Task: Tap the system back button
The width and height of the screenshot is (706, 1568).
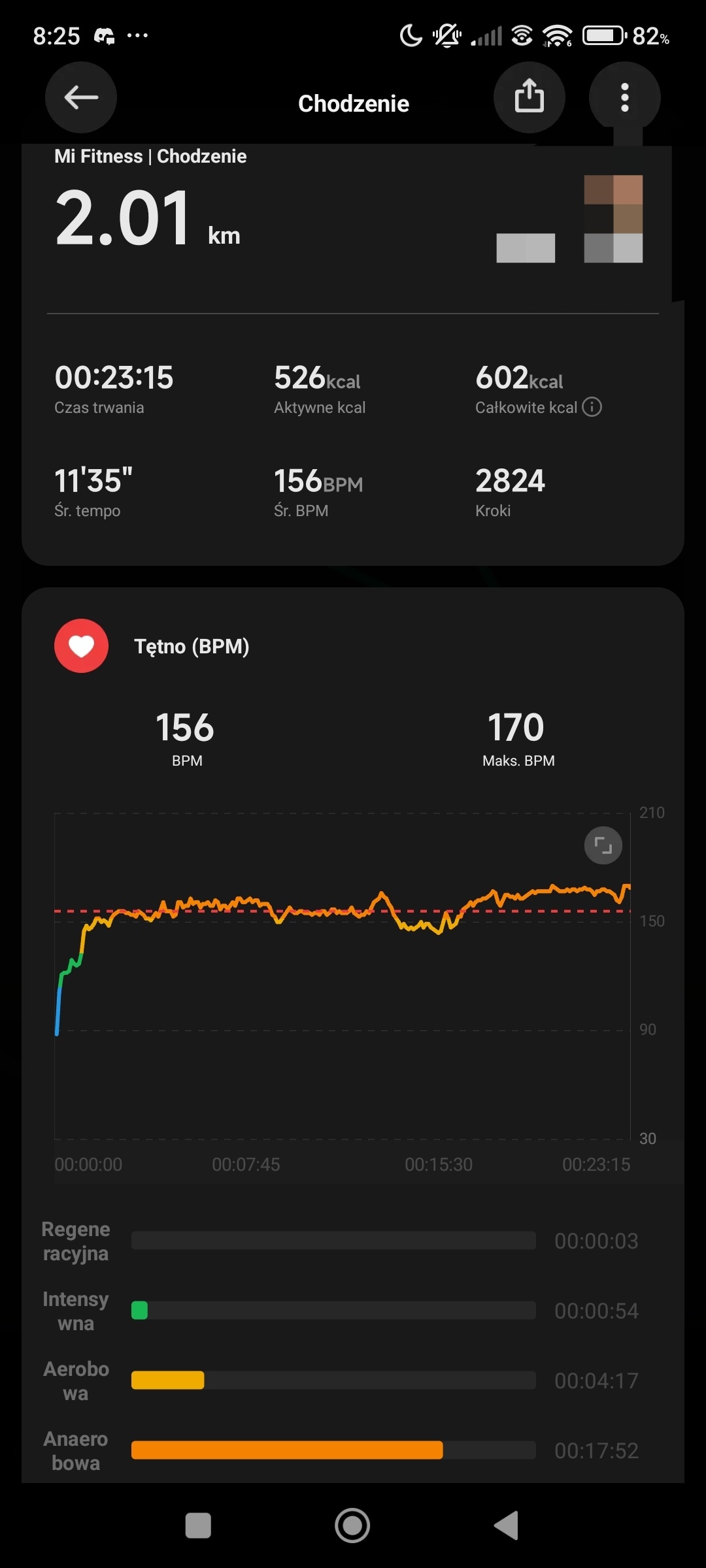Action: [506, 1526]
